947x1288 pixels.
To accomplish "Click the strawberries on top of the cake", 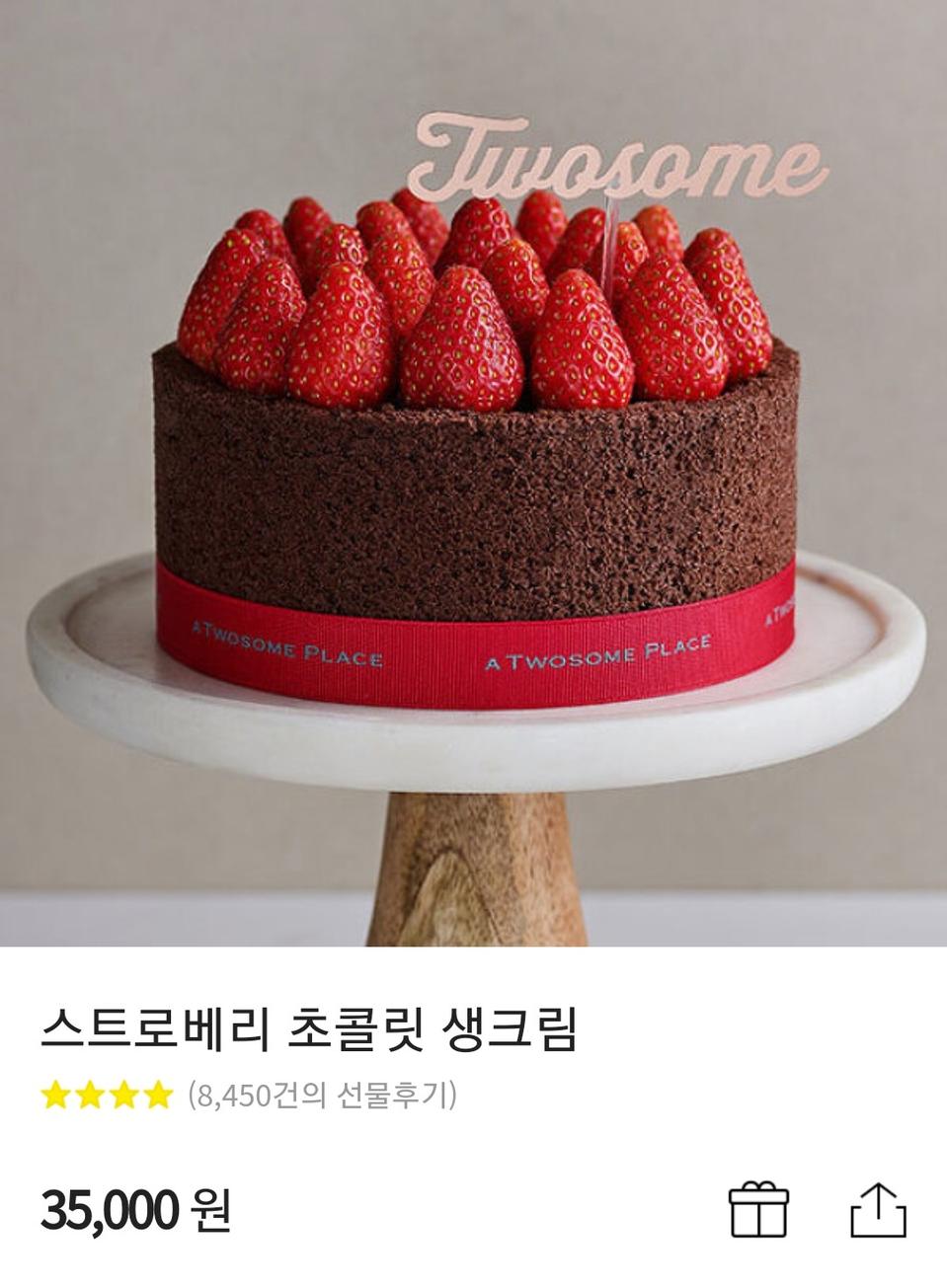I will point(474,296).
